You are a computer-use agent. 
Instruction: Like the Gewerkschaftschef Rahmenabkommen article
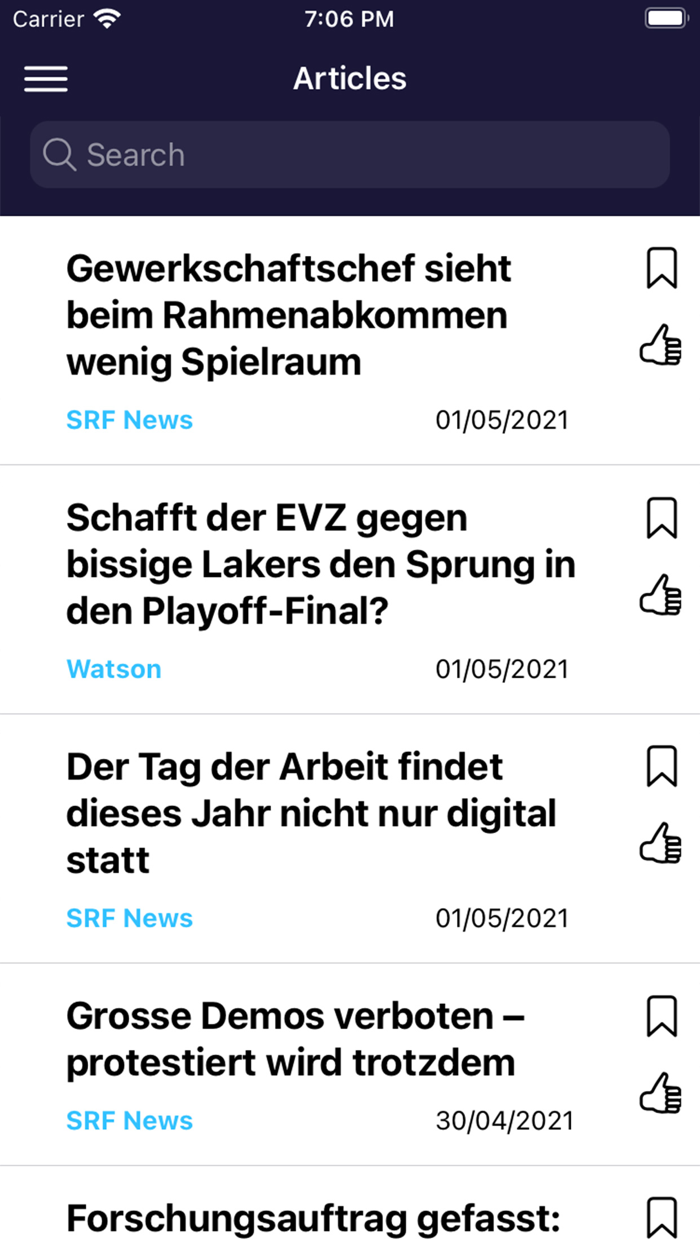tap(661, 348)
